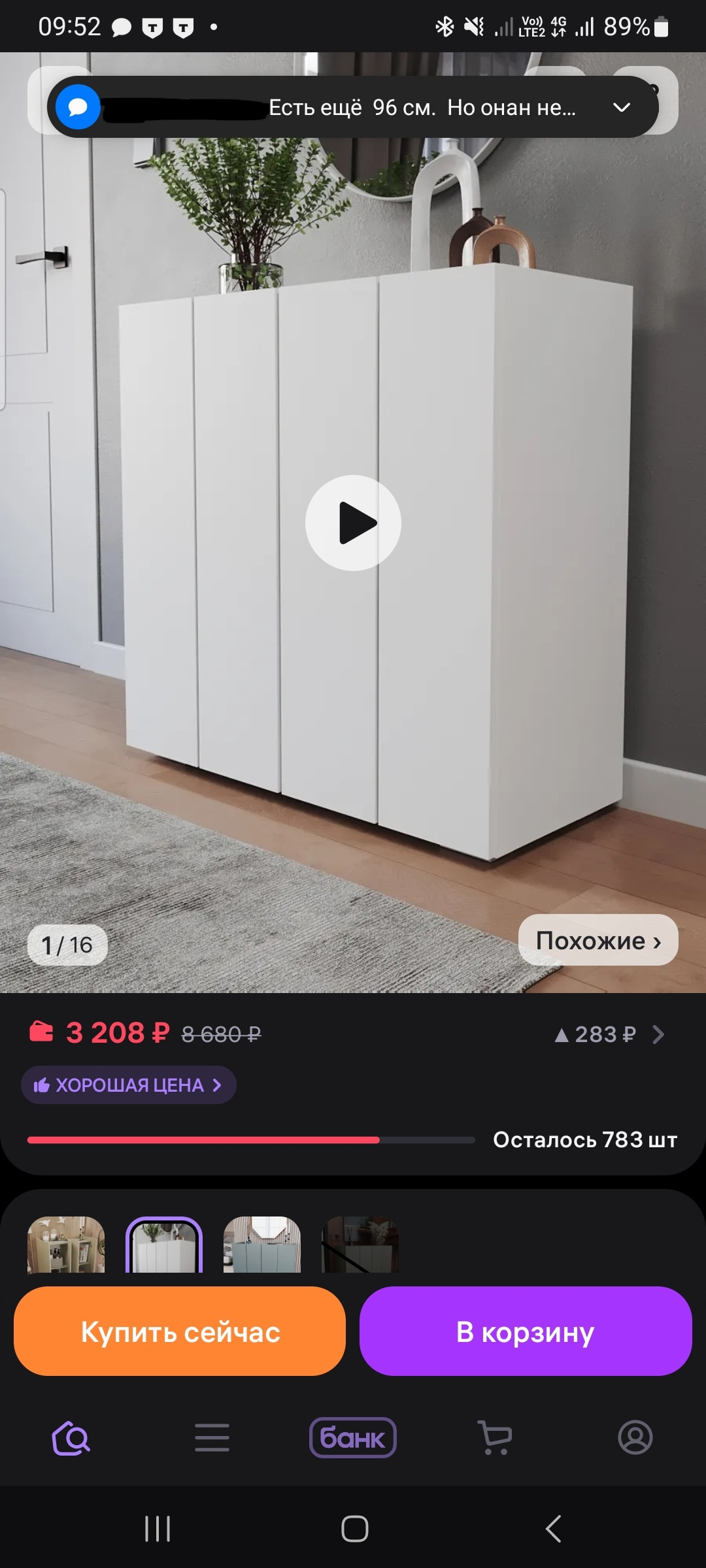This screenshot has height=1568, width=706.
Task: Go back with the system back button
Action: point(553,1529)
